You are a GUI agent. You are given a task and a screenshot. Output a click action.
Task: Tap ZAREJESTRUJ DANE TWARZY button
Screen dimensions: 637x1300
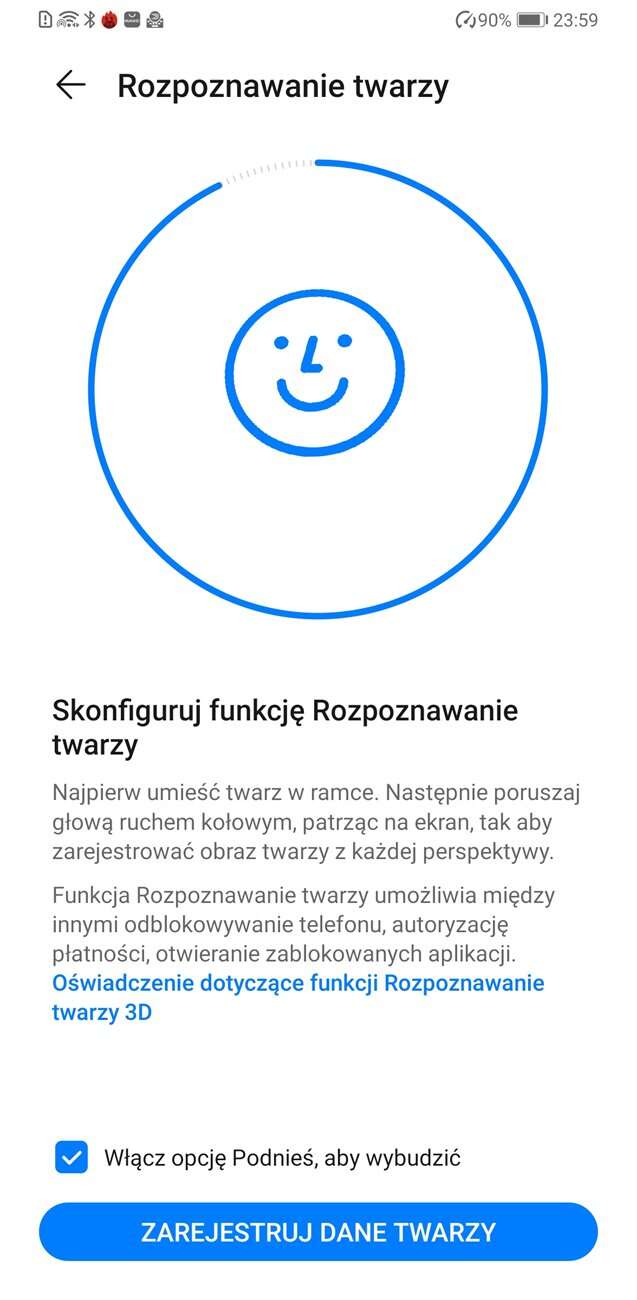coord(318,1231)
